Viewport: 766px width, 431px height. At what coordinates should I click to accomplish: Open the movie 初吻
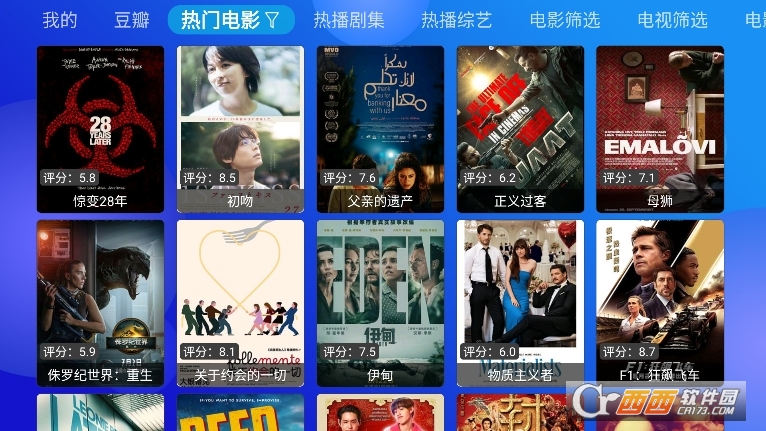(240, 128)
